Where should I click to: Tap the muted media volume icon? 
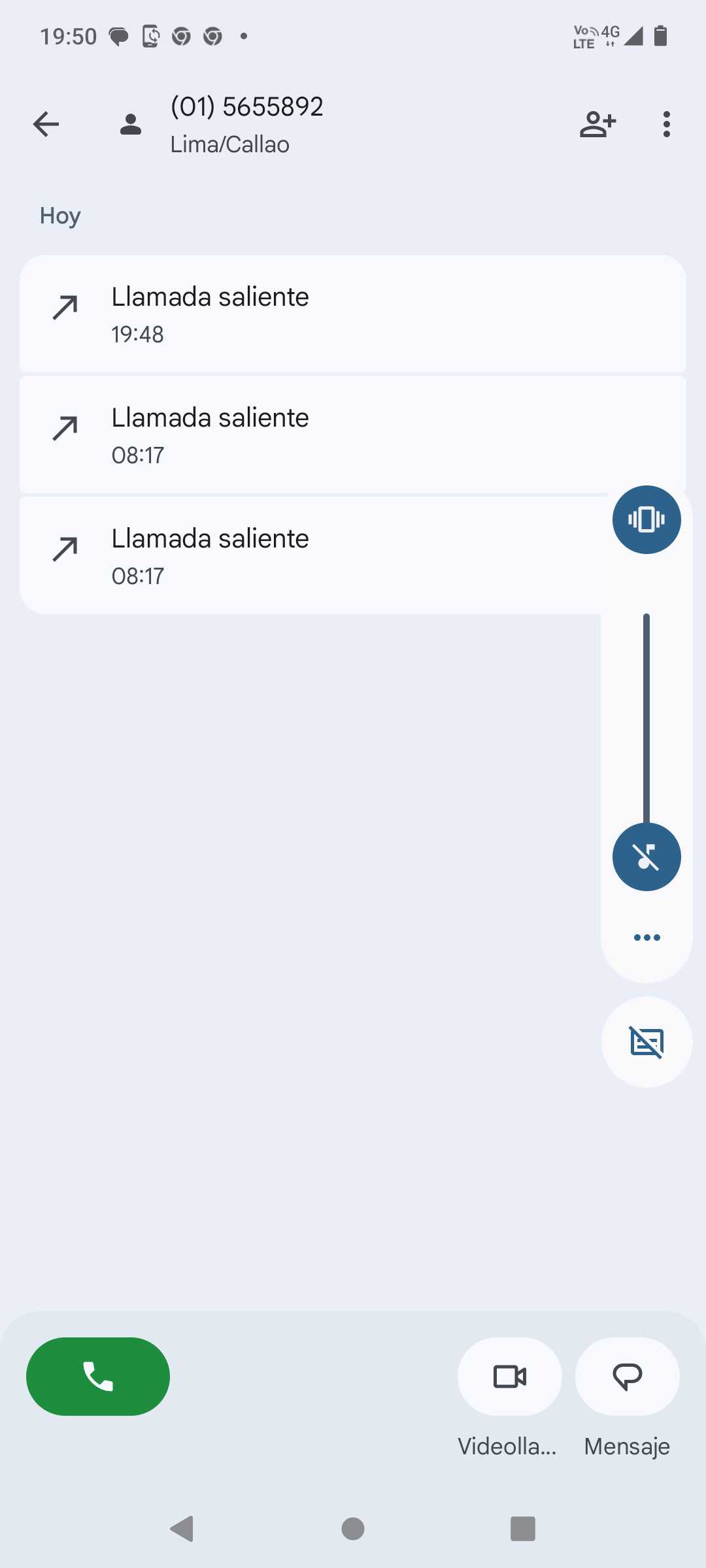pos(647,857)
